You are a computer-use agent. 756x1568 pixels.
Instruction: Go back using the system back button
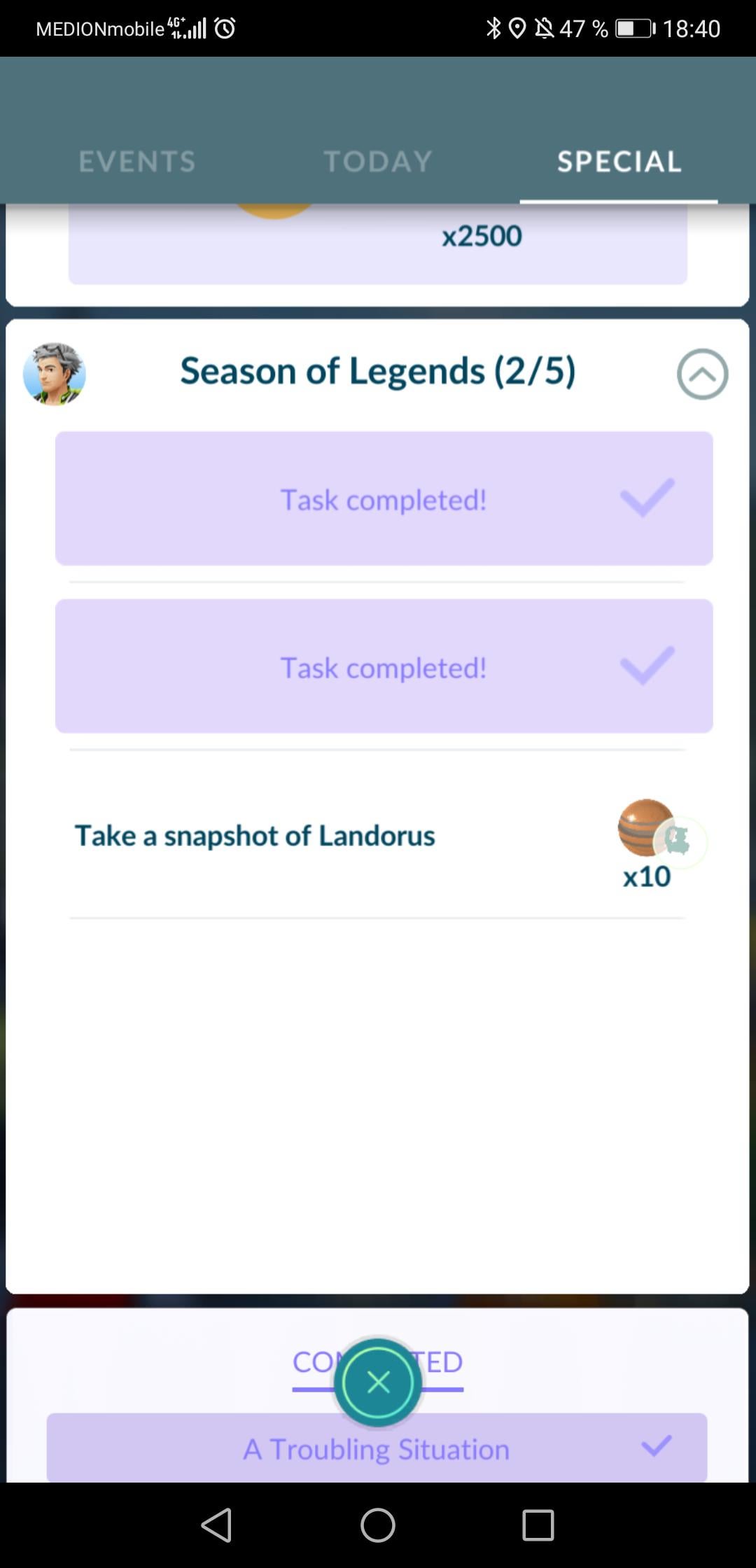click(x=216, y=1525)
